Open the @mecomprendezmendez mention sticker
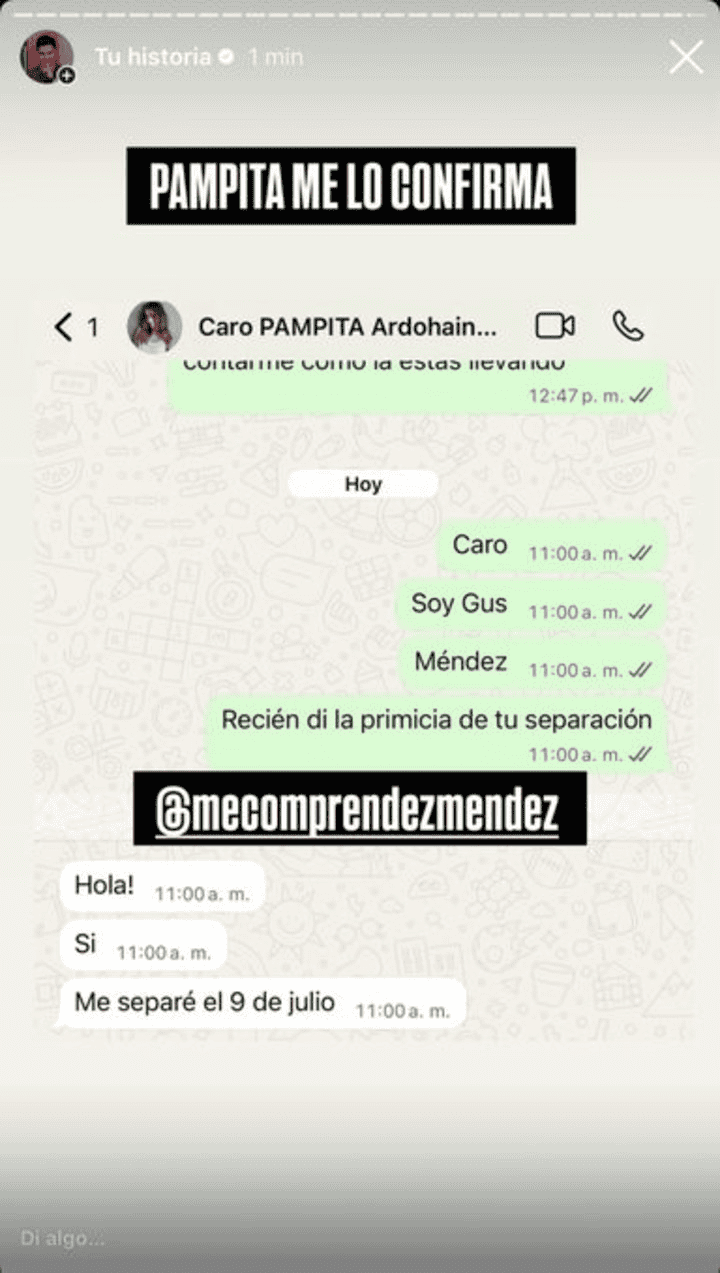The height and width of the screenshot is (1273, 720). pos(360,809)
